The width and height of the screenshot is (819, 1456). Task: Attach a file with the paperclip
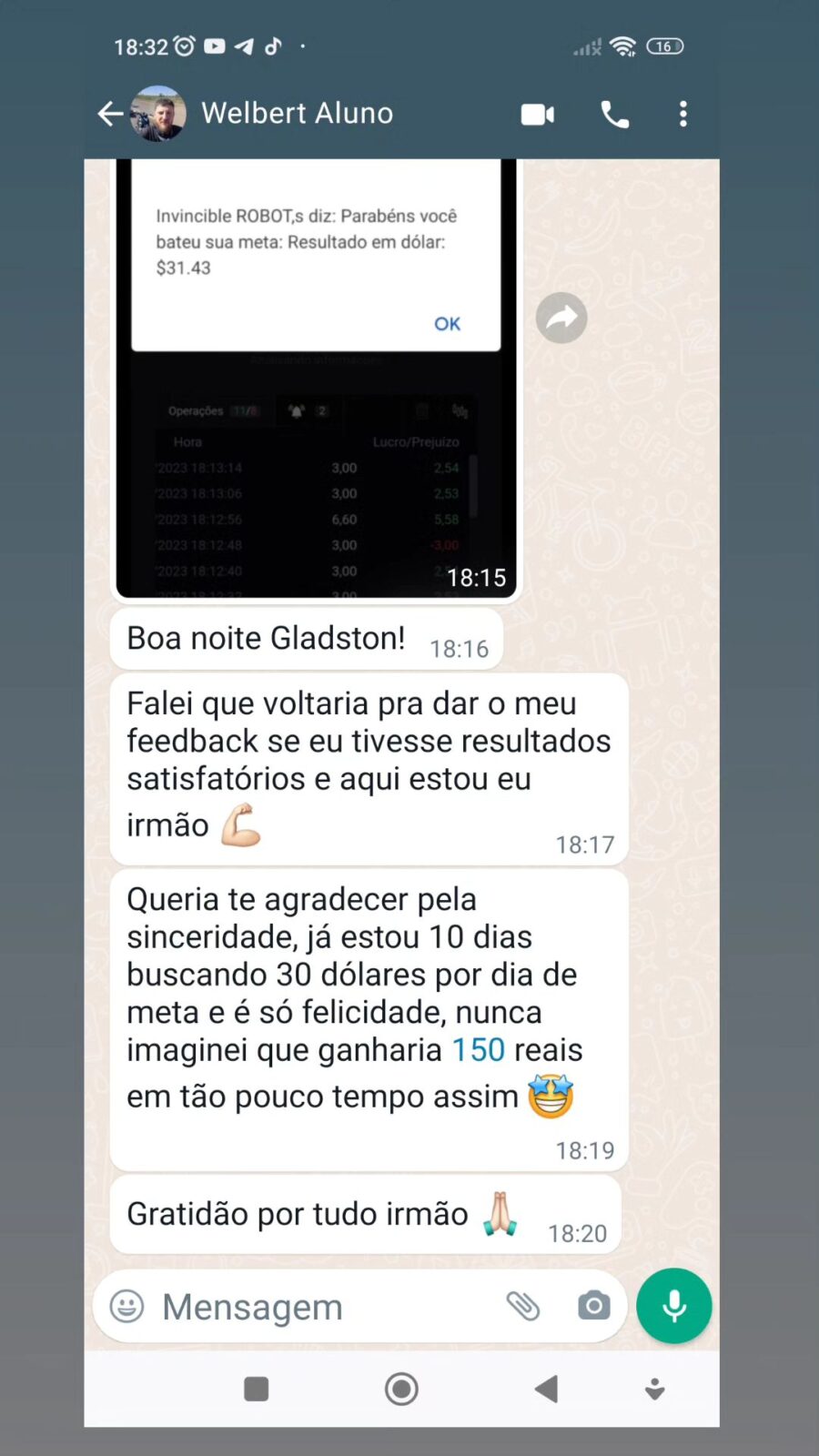523,1307
